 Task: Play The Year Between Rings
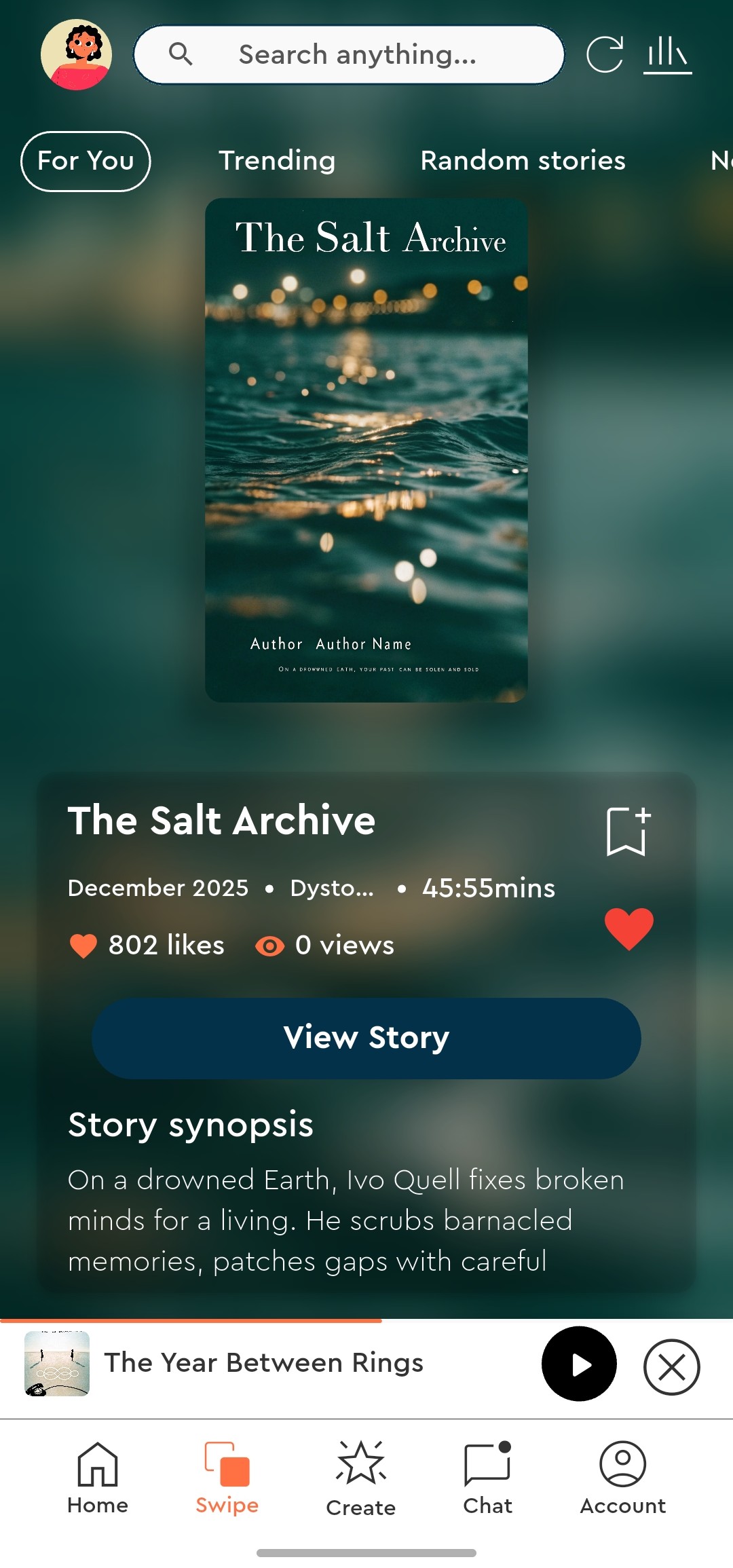click(579, 1364)
